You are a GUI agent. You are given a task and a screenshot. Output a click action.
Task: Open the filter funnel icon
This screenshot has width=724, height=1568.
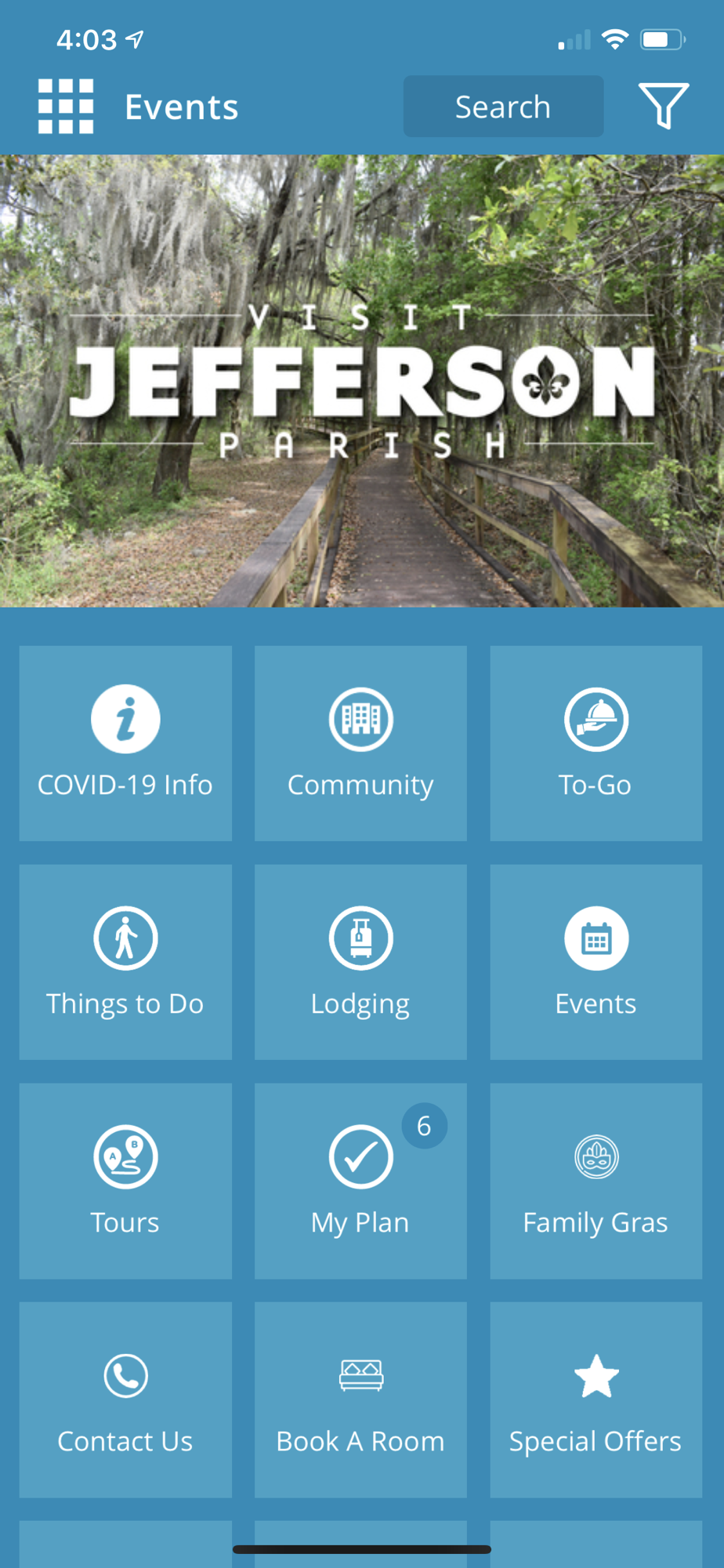coord(664,105)
